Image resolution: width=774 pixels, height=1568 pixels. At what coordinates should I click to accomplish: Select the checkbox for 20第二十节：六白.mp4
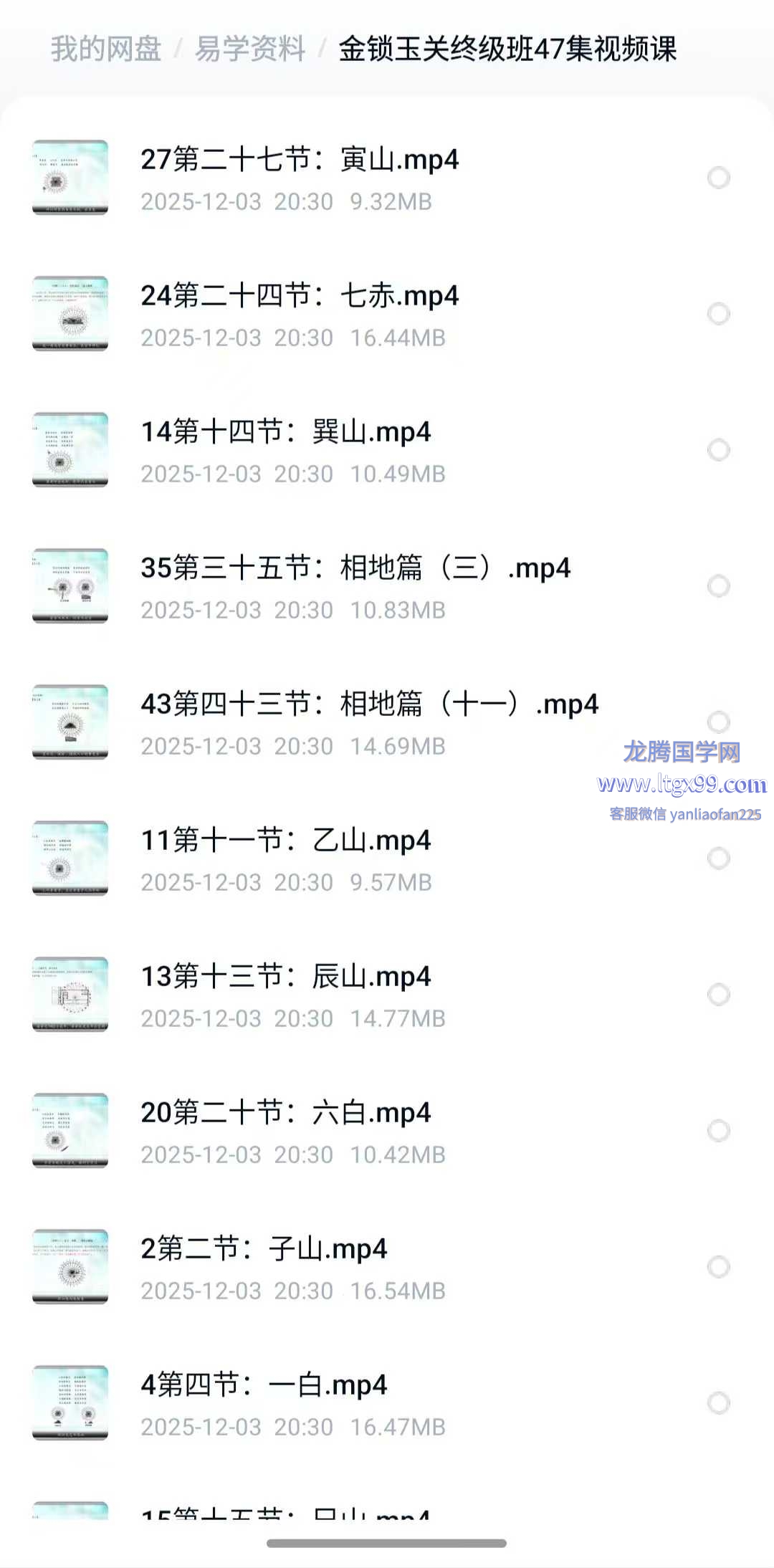[718, 1131]
